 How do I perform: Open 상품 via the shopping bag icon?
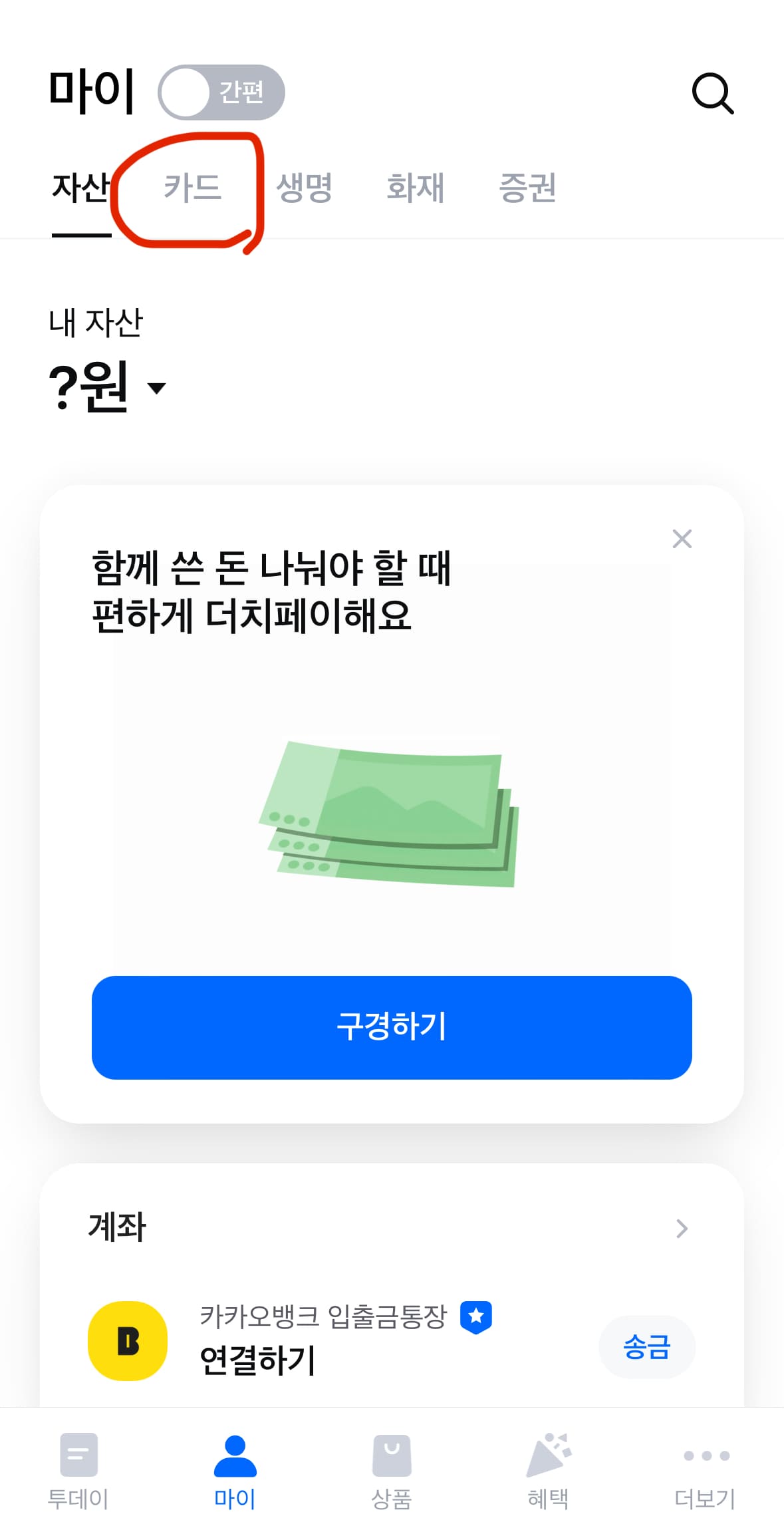point(392,1455)
